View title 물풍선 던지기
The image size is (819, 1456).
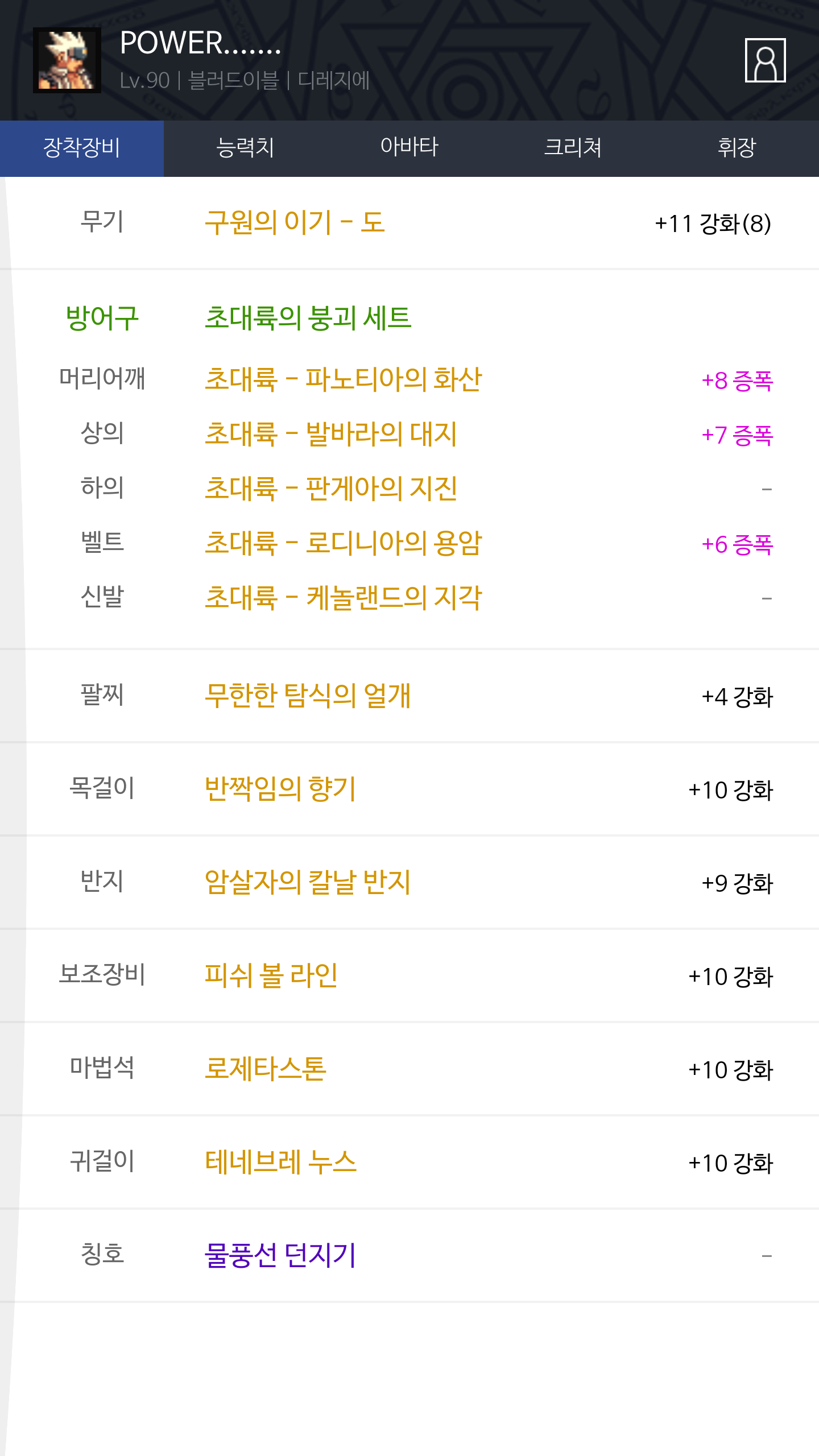pyautogui.click(x=280, y=1255)
